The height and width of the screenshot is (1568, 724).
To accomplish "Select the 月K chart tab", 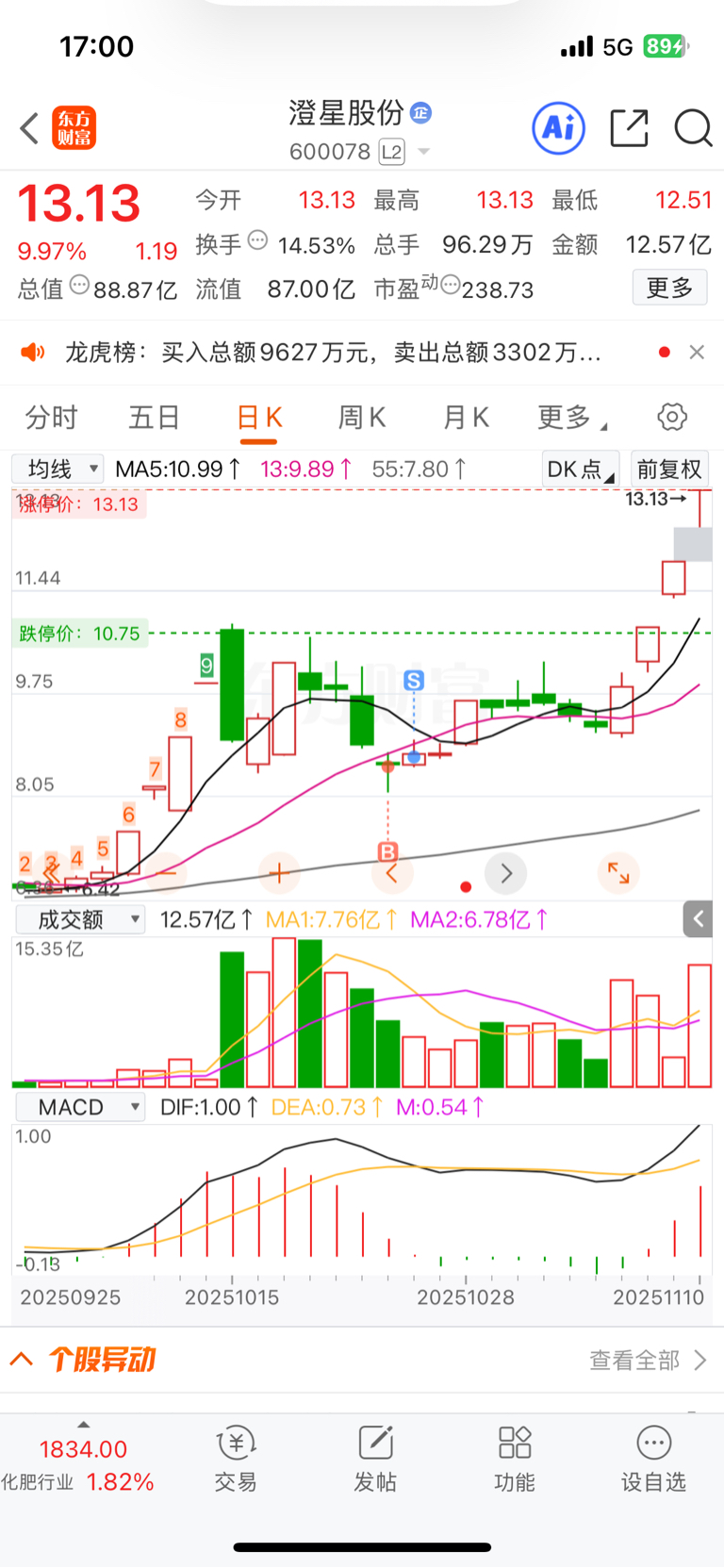I will [x=466, y=418].
